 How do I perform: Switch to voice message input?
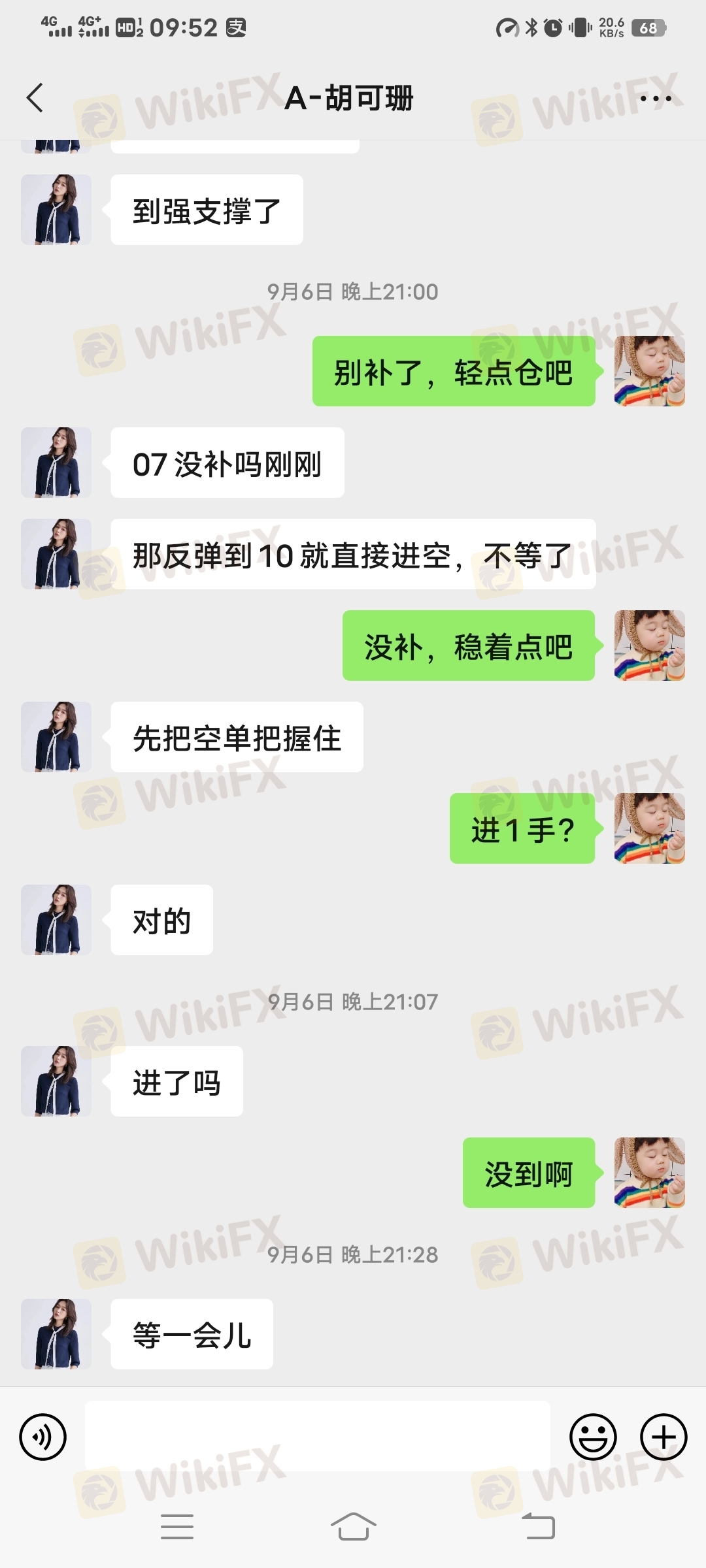pos(43,1437)
